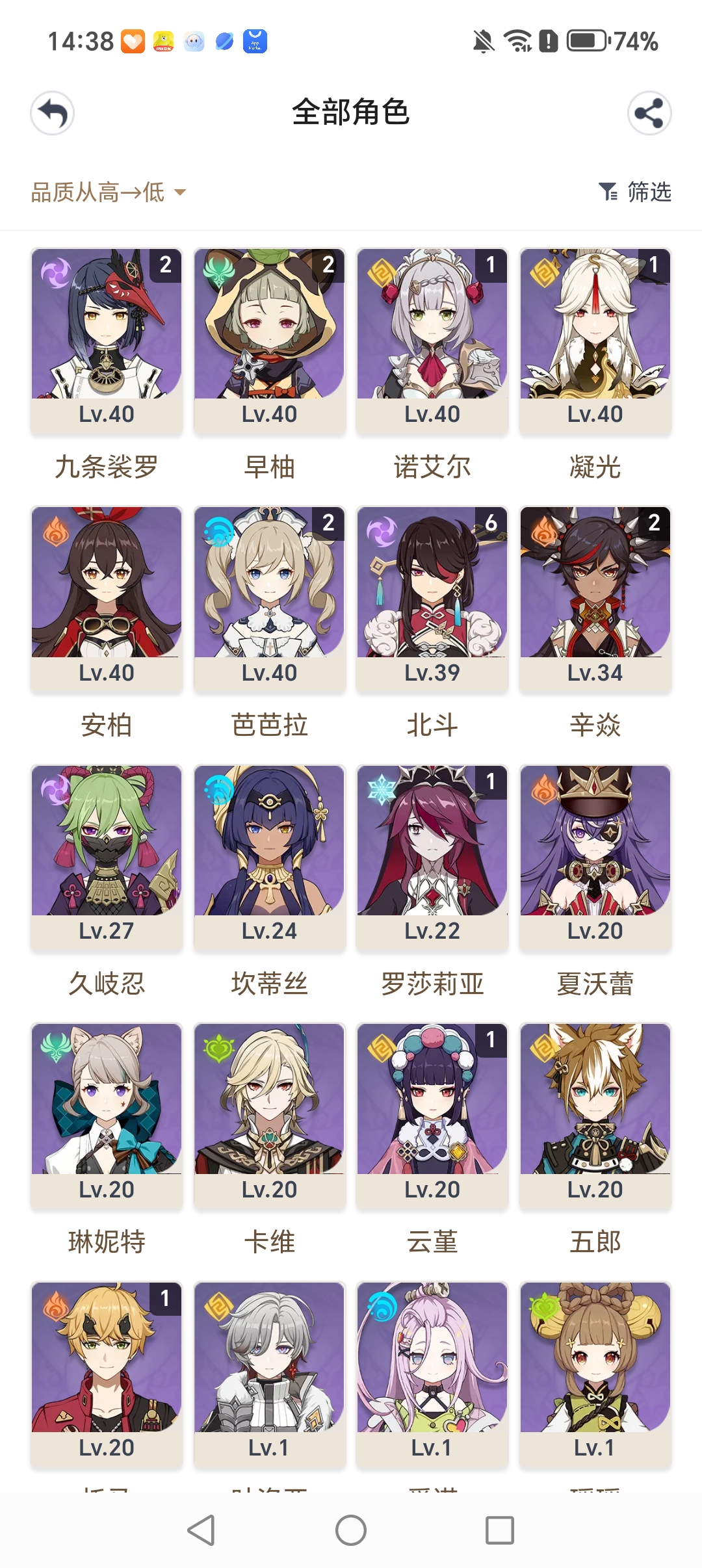Viewport: 702px width, 1568px height.
Task: Tap the Wi-Fi icon in the status bar
Action: pos(517,42)
